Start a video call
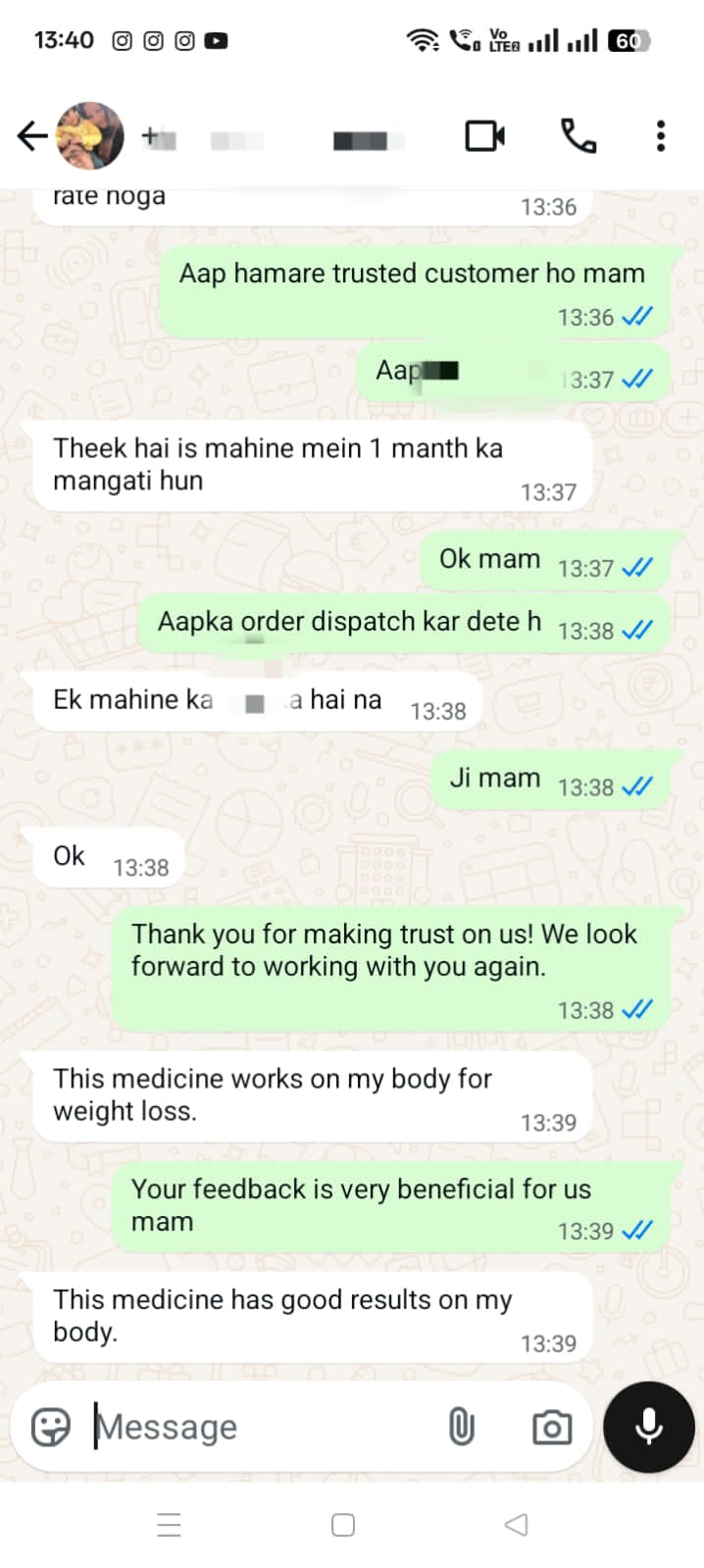Screen dimensions: 704x1568 (x=484, y=136)
